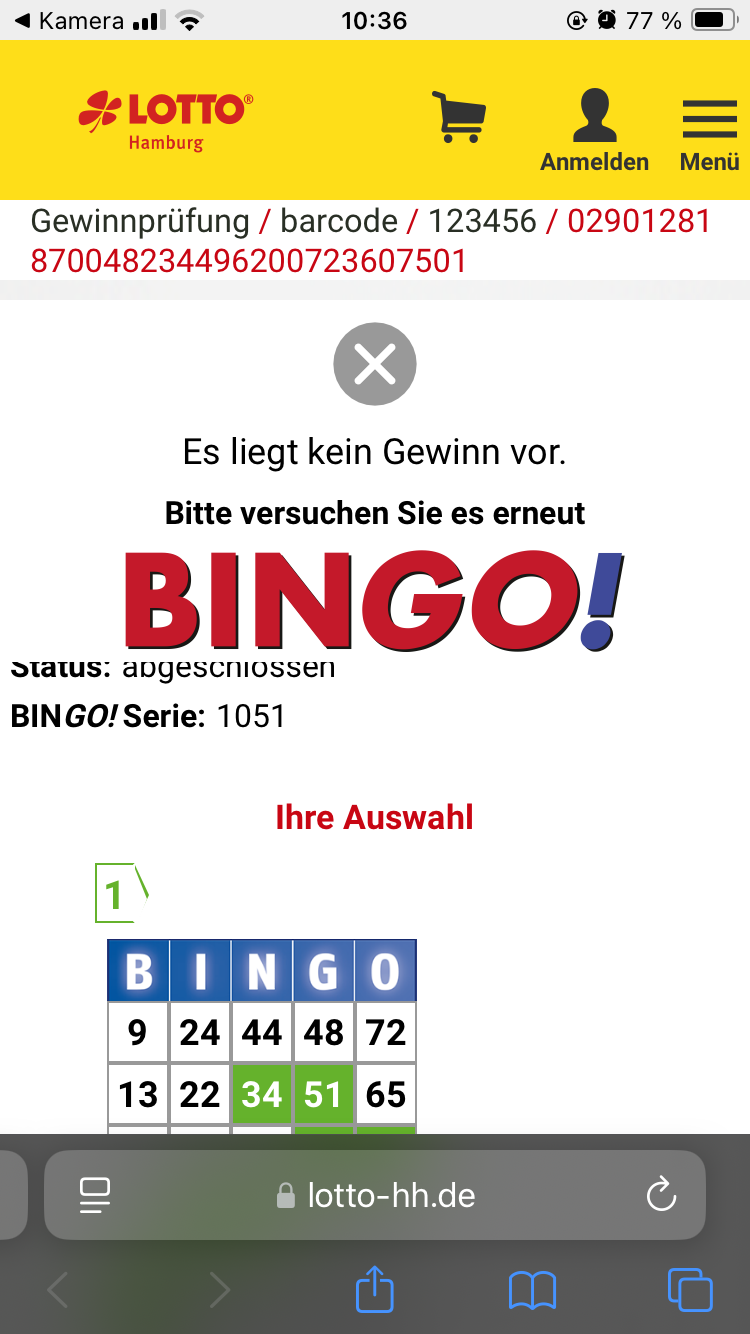Tap Anmelden to sign in
The width and height of the screenshot is (750, 1334).
[x=594, y=130]
